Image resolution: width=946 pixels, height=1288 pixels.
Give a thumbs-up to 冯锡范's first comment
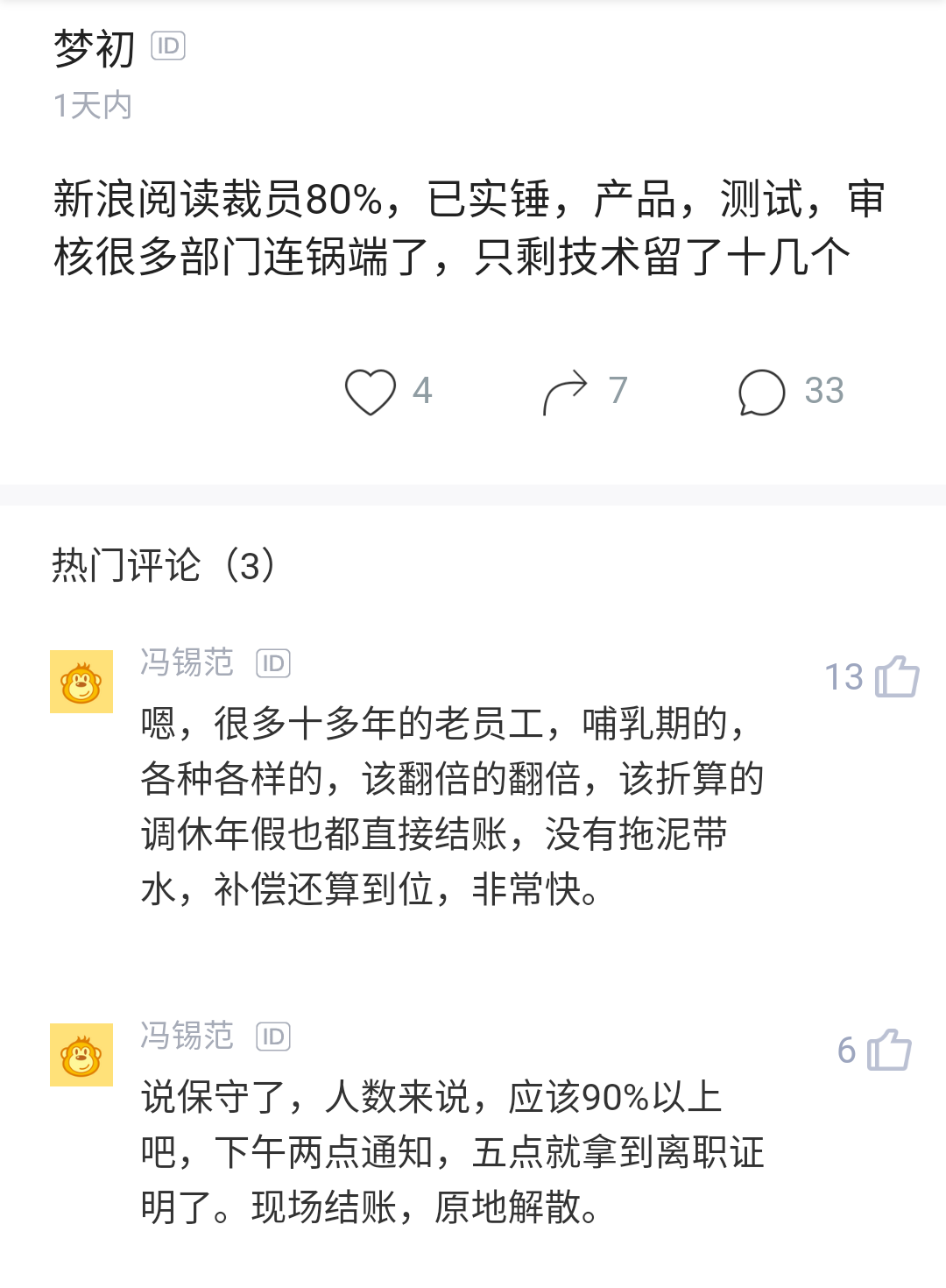click(898, 676)
